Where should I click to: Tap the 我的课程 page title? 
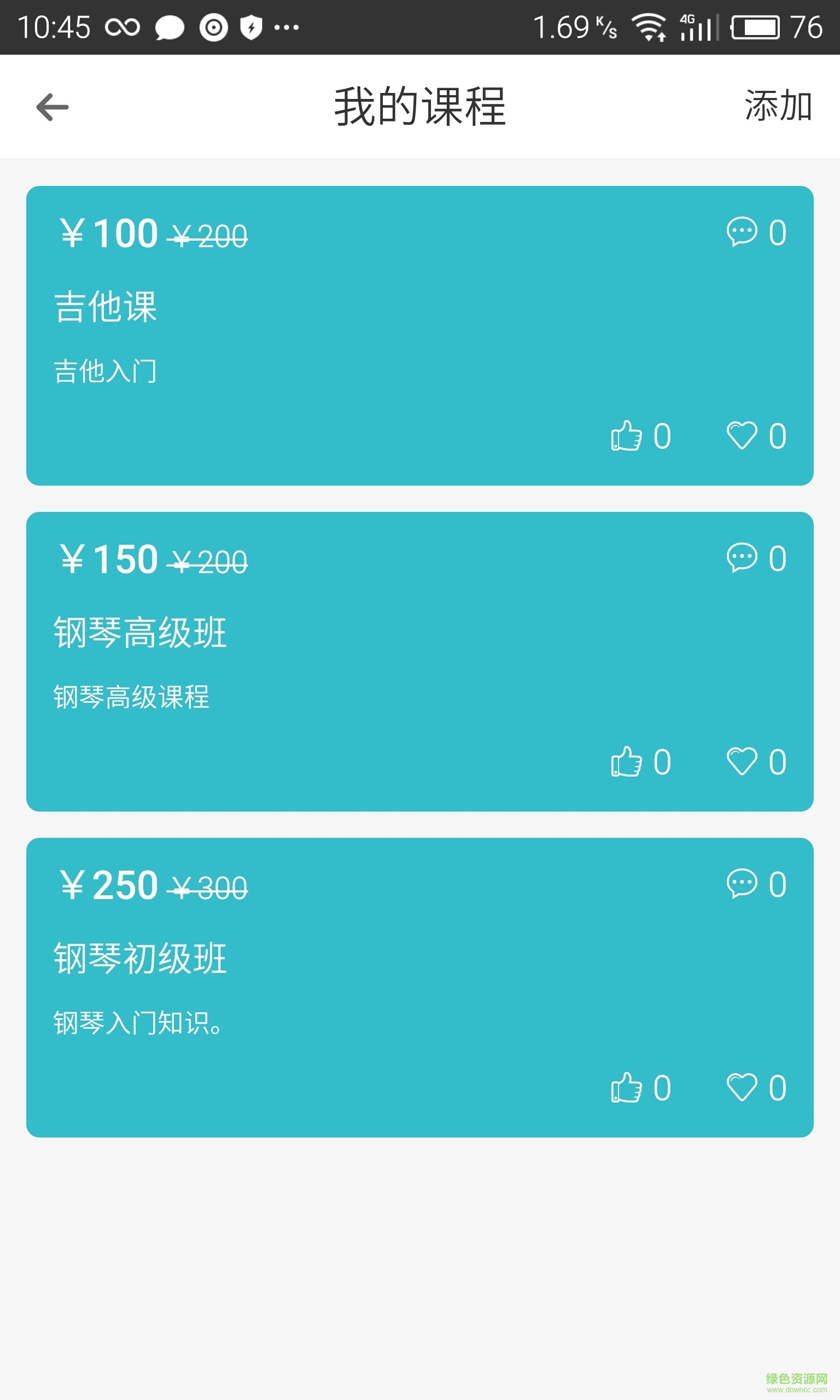[x=419, y=108]
